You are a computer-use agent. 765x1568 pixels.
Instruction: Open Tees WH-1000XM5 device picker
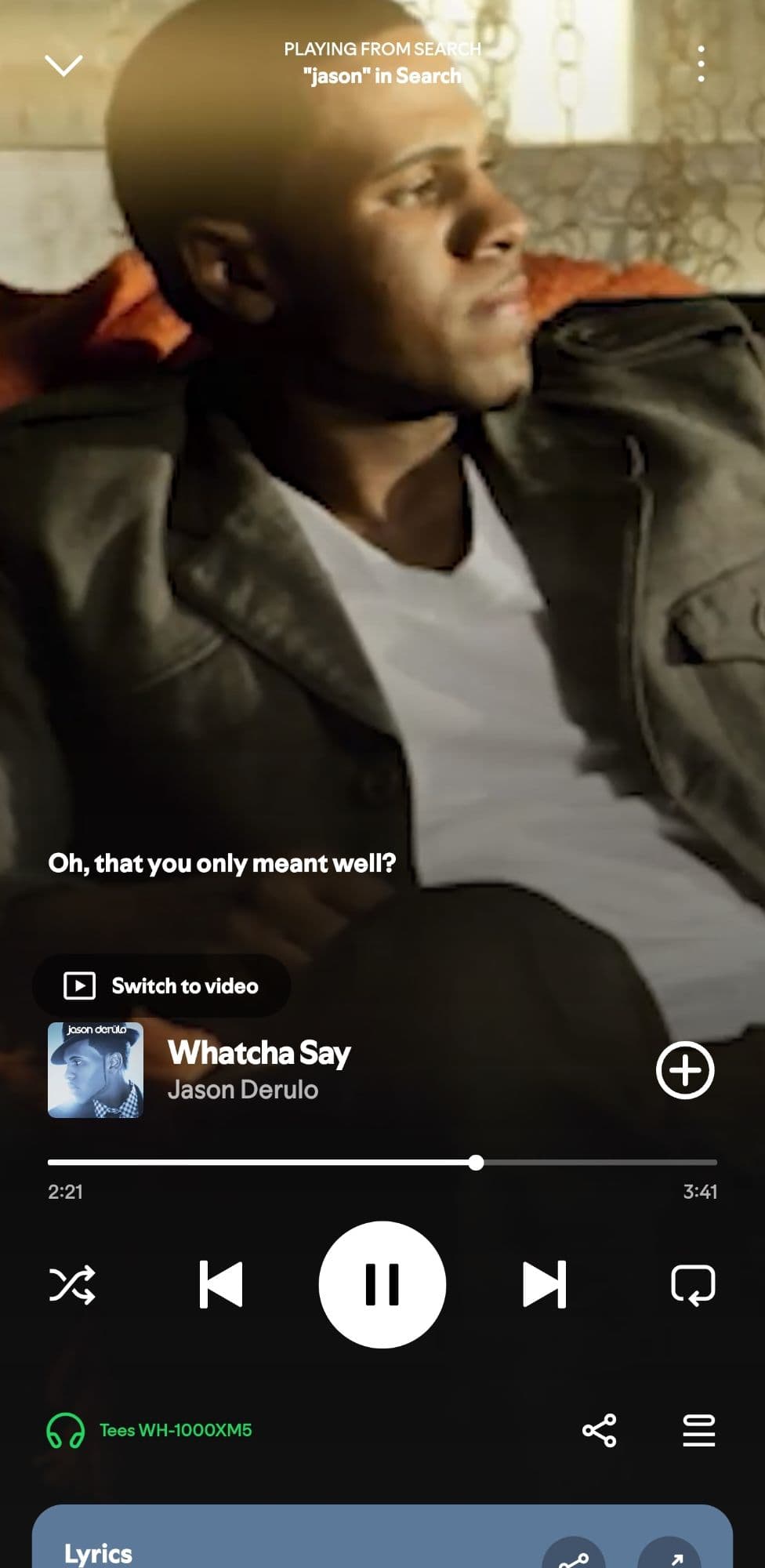150,1430
